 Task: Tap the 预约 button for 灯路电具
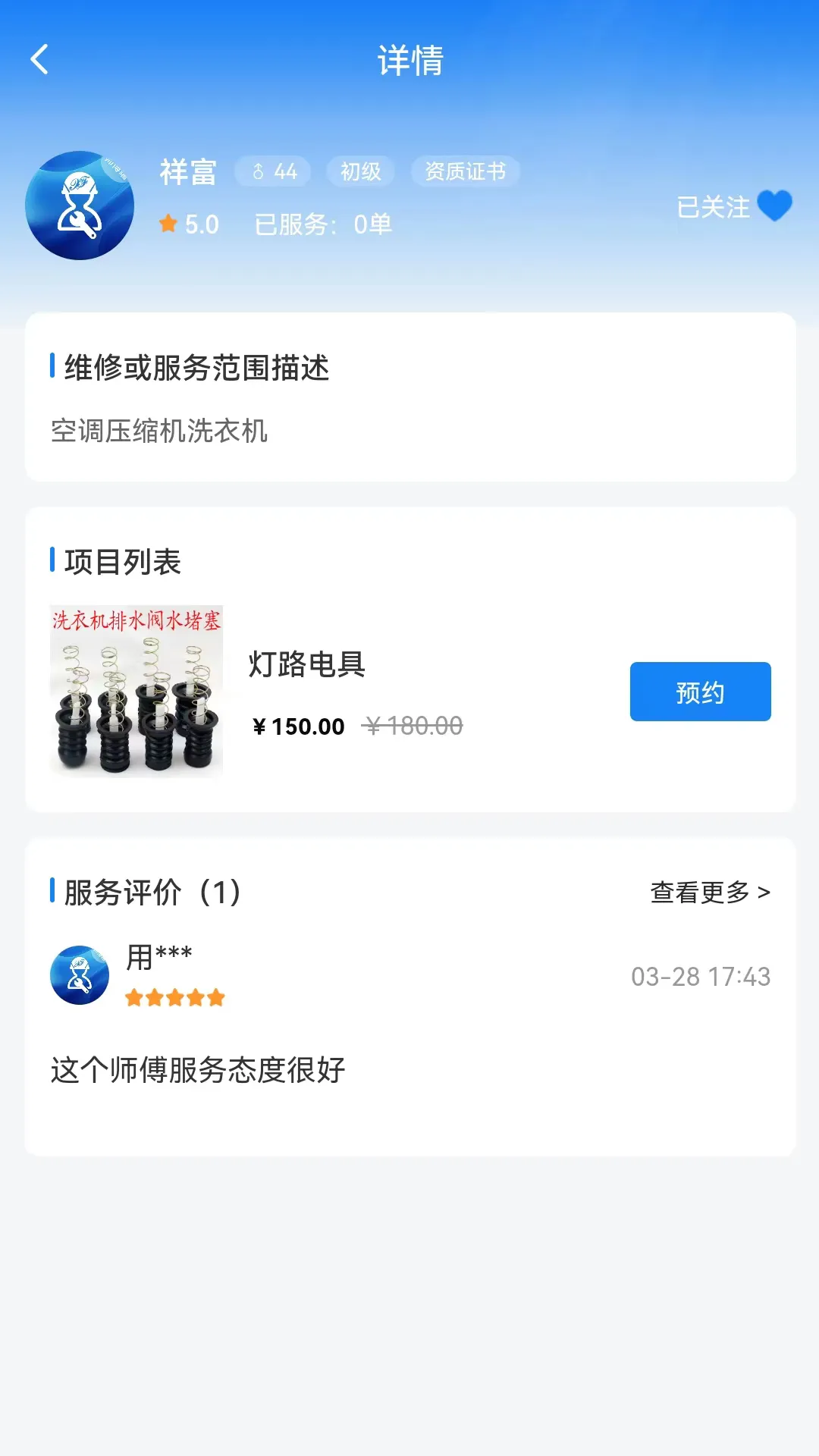click(700, 692)
